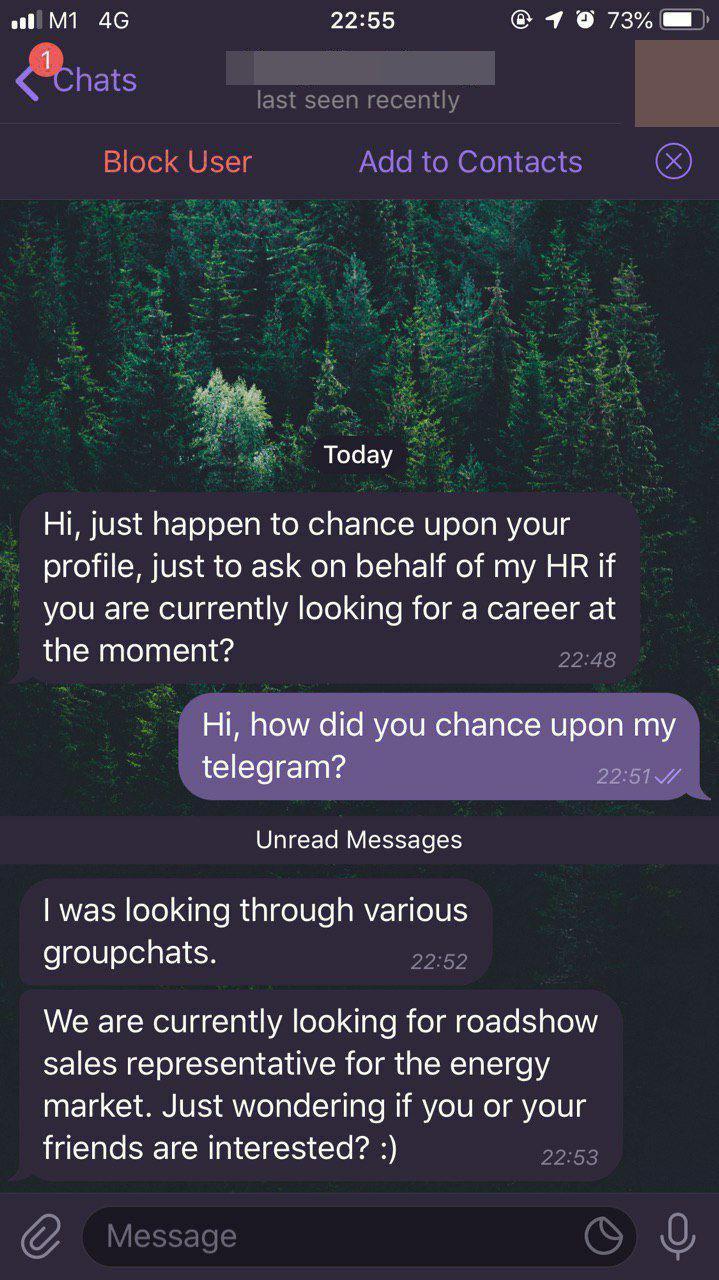Open contact info from the header name

tap(359, 68)
